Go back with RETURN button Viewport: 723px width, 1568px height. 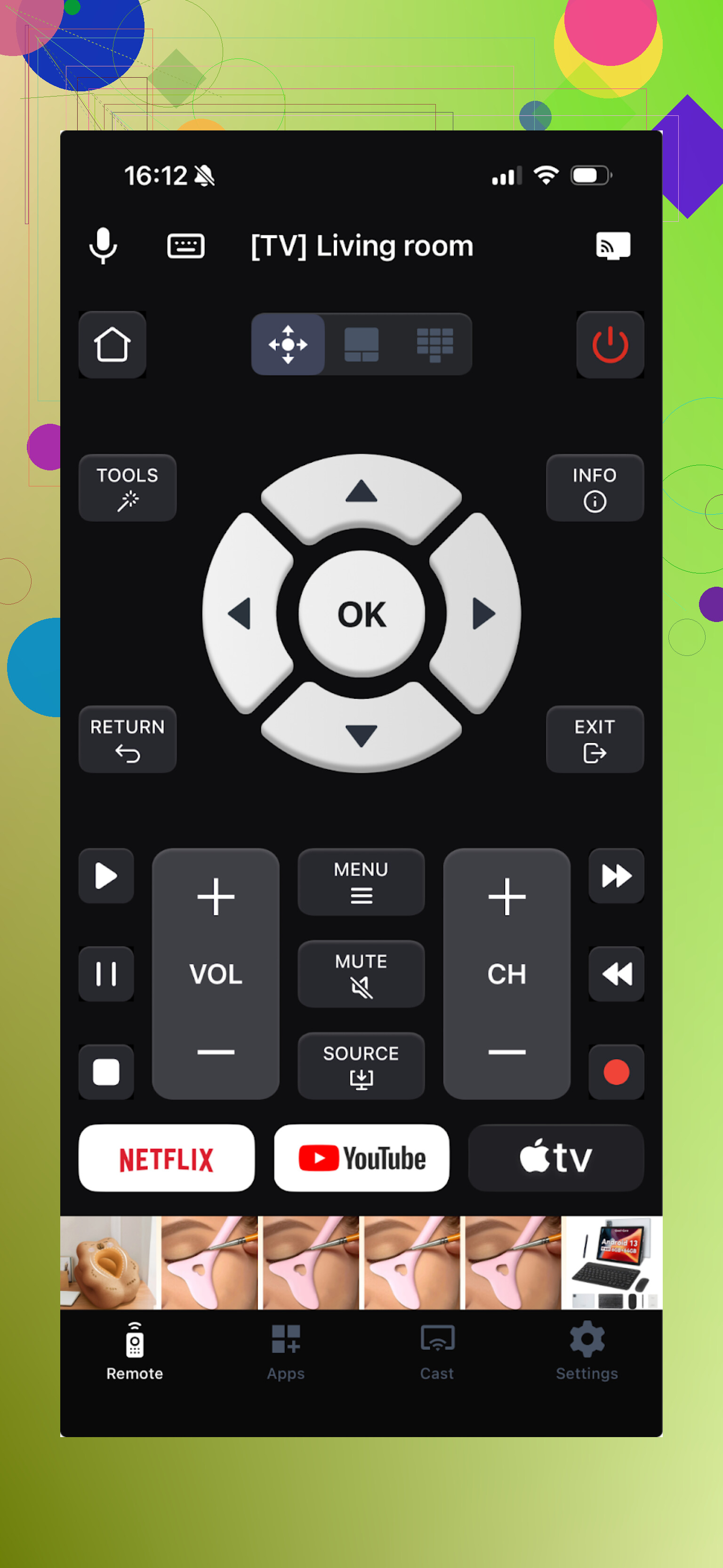[x=127, y=739]
